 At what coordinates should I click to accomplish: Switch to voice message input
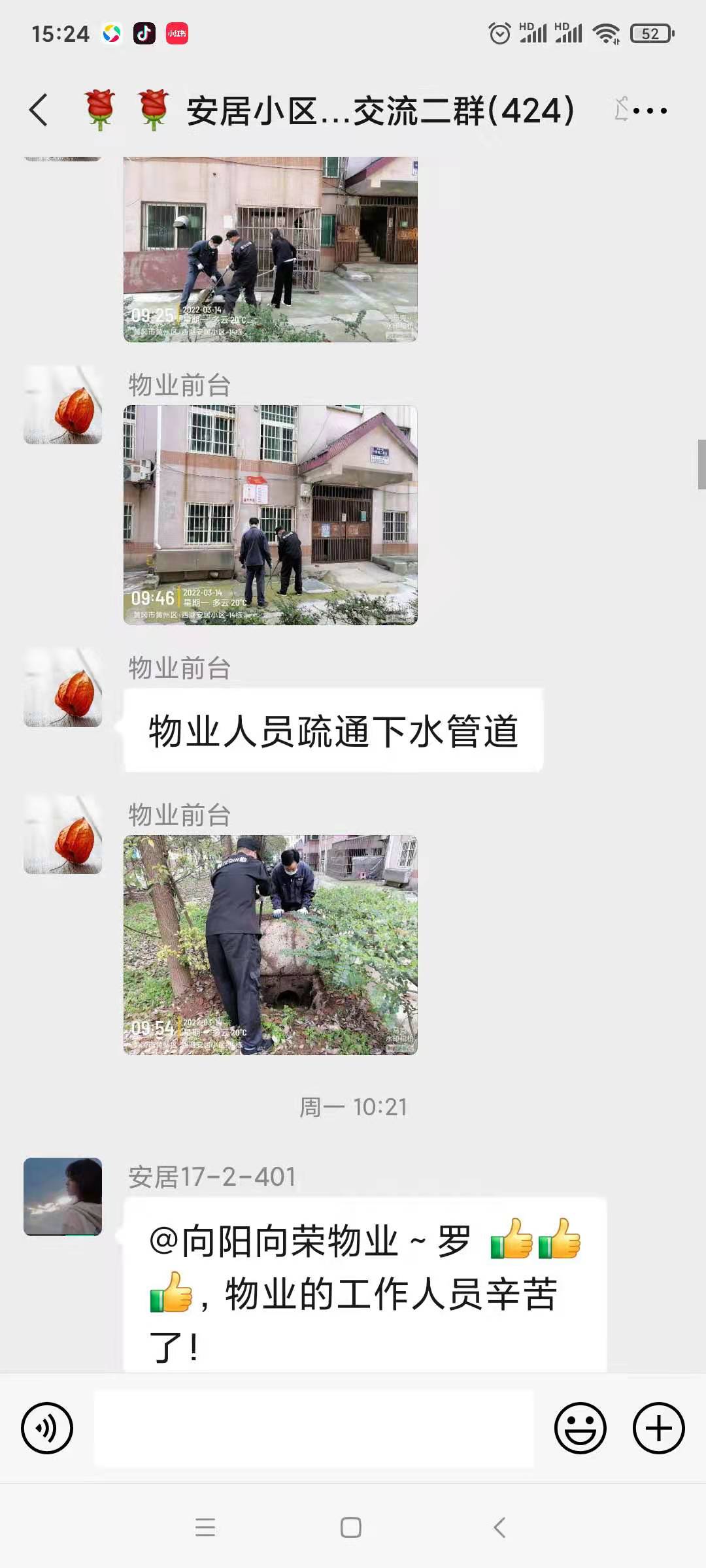click(x=47, y=1428)
